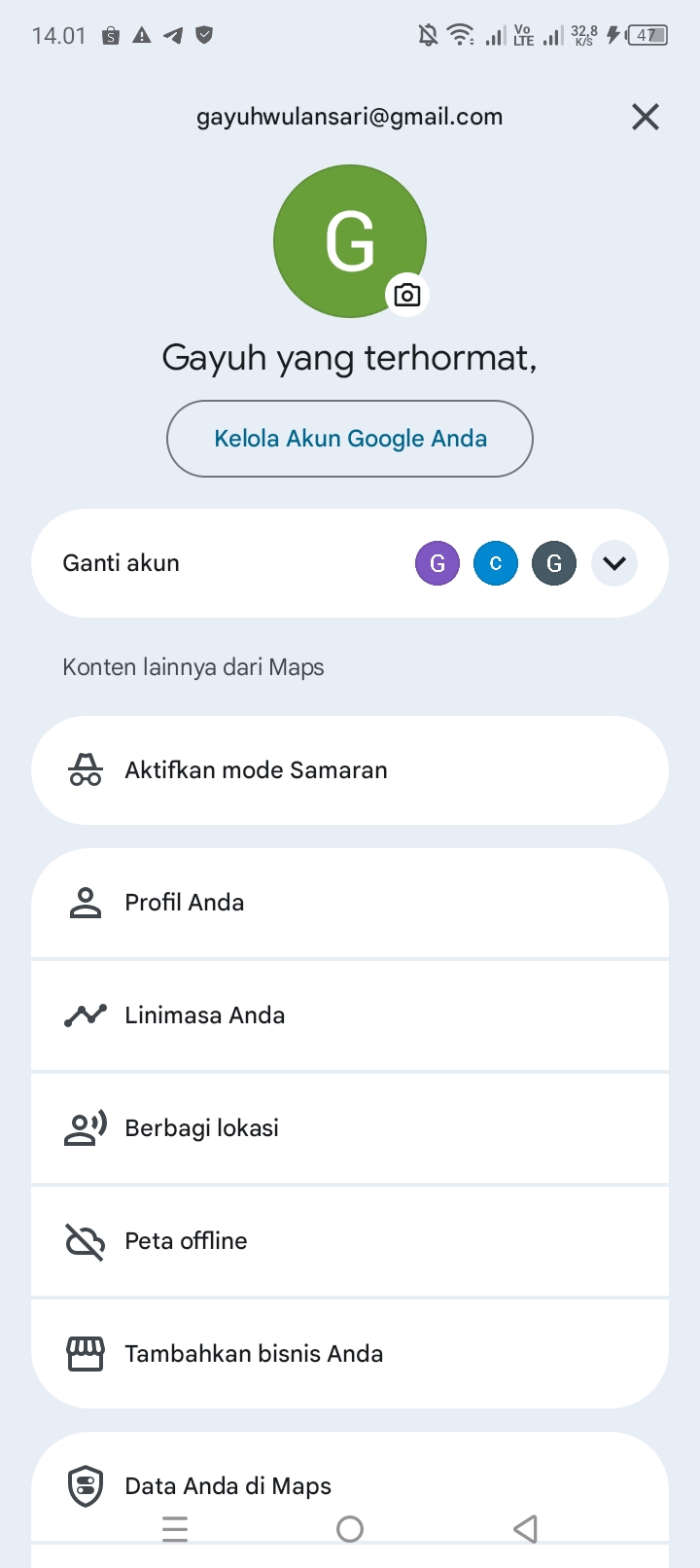Screen dimensions: 700x1568
Task: Select Tambahkan bisnis Anda
Action: click(x=350, y=1354)
